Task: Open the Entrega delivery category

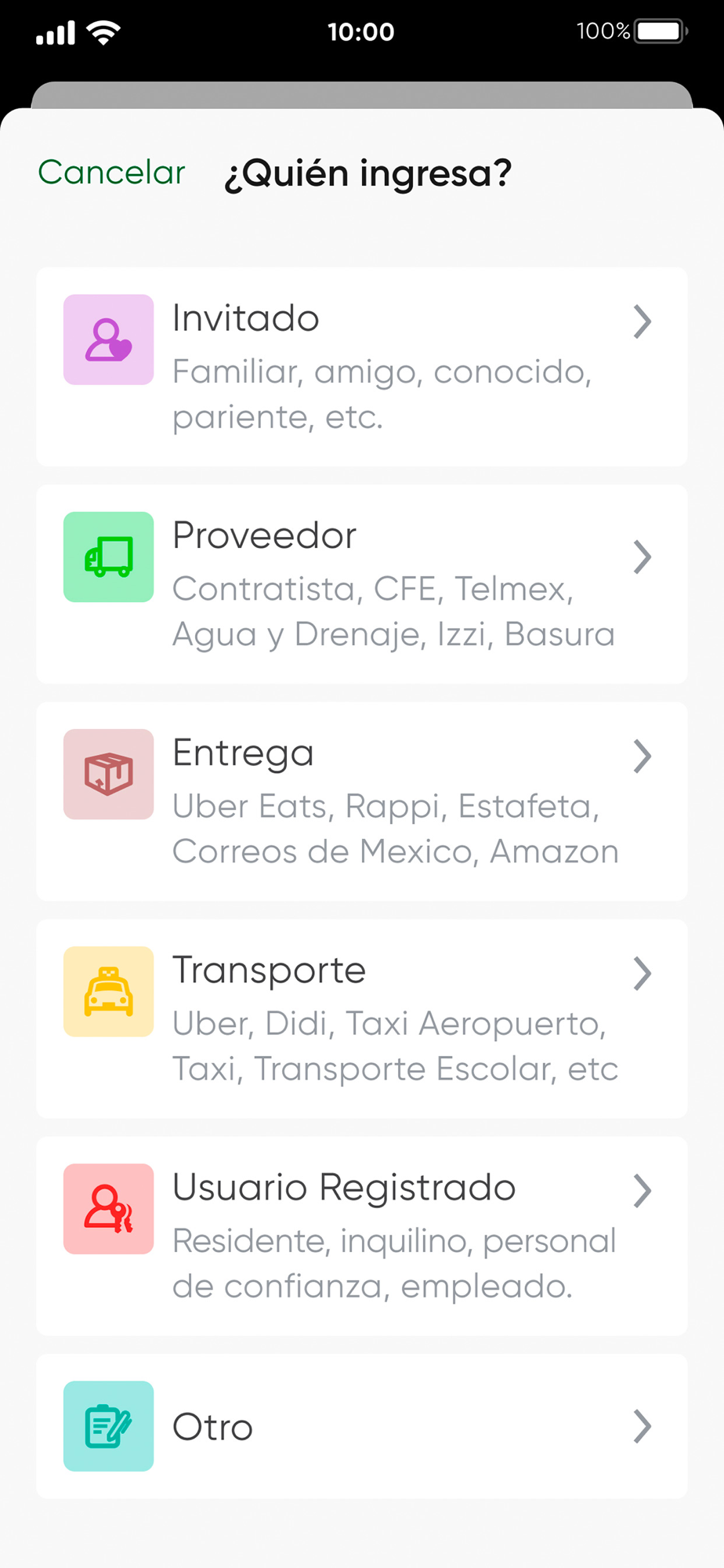Action: (x=361, y=801)
